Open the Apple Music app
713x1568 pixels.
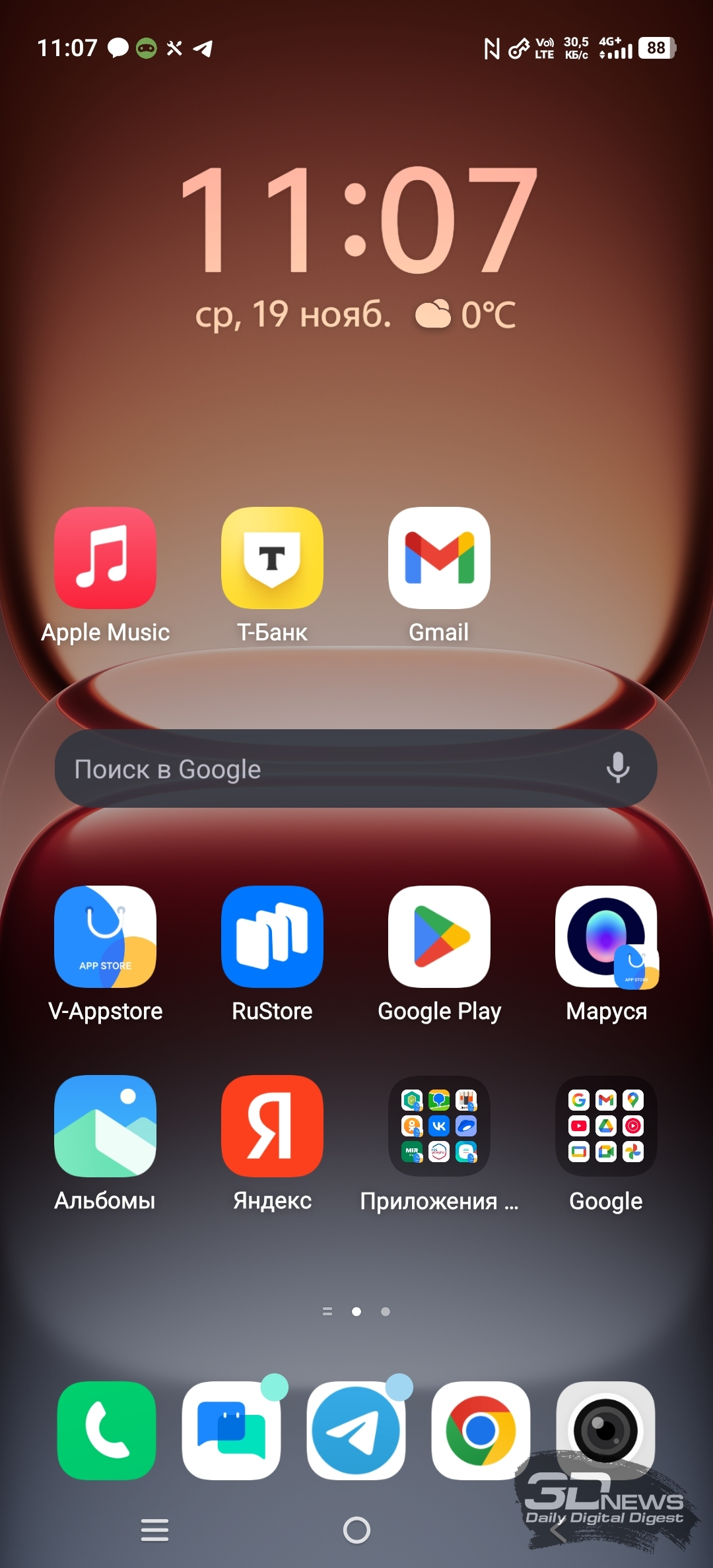(x=106, y=558)
